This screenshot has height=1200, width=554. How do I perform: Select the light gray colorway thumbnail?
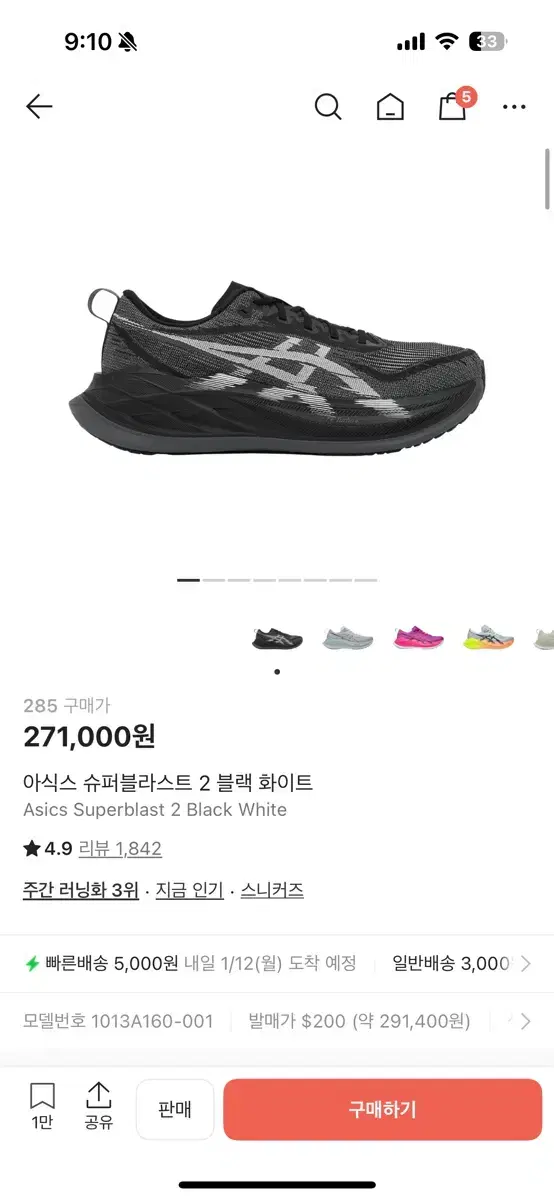pyautogui.click(x=348, y=638)
